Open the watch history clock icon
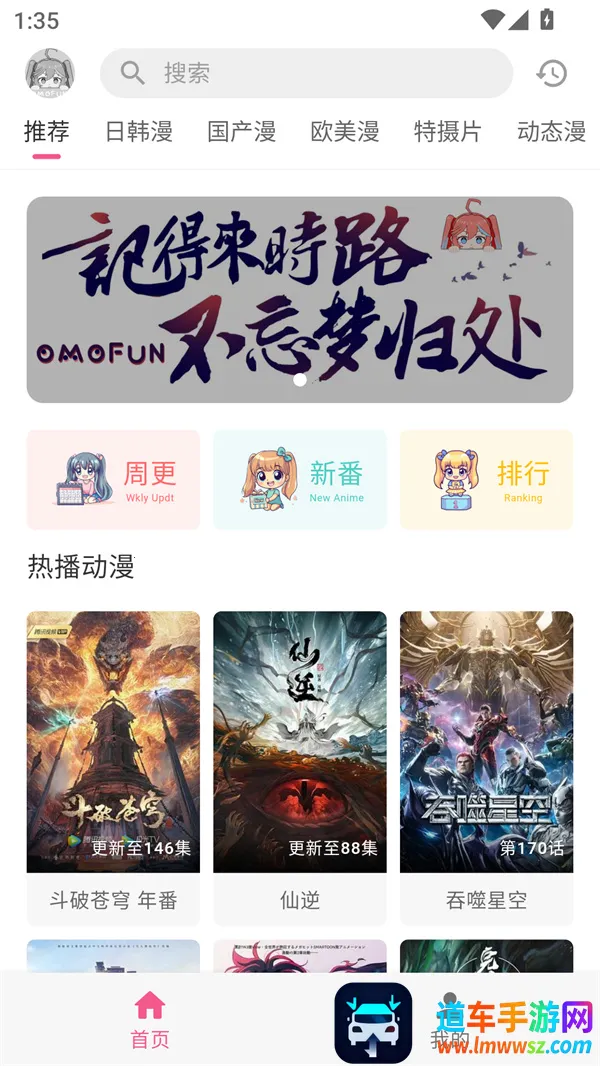This screenshot has height=1066, width=600. (551, 73)
